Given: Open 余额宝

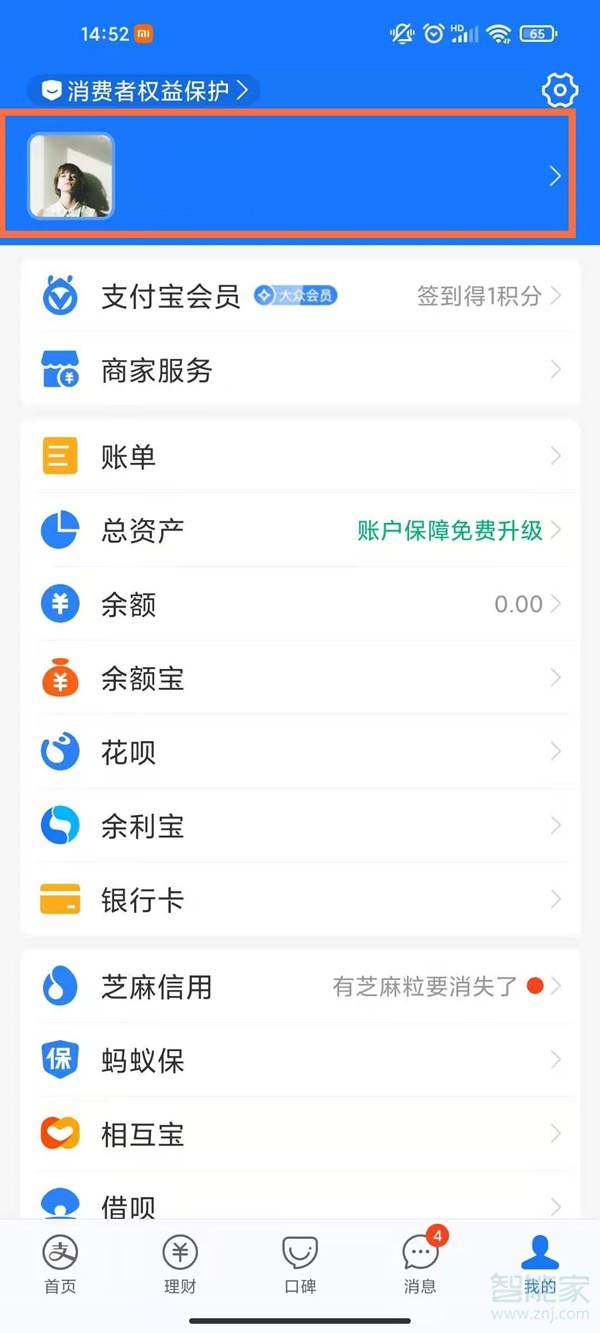Looking at the screenshot, I should (x=300, y=678).
